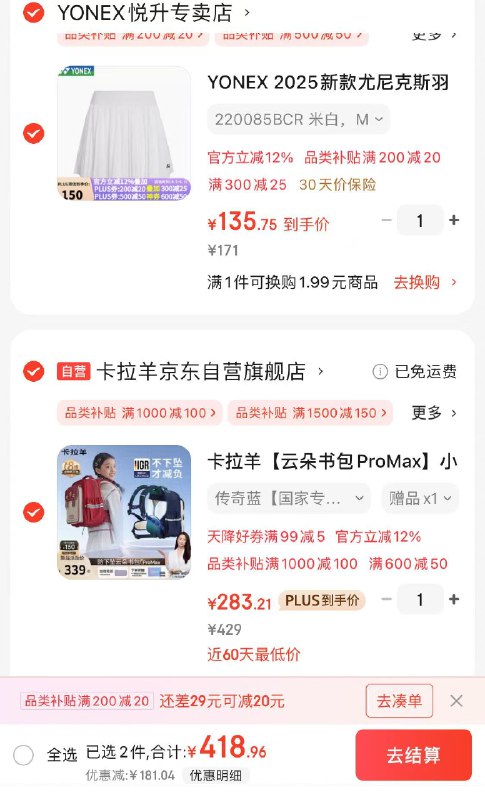Increase the YONEX skirt quantity
485x800 pixels.
pos(454,220)
